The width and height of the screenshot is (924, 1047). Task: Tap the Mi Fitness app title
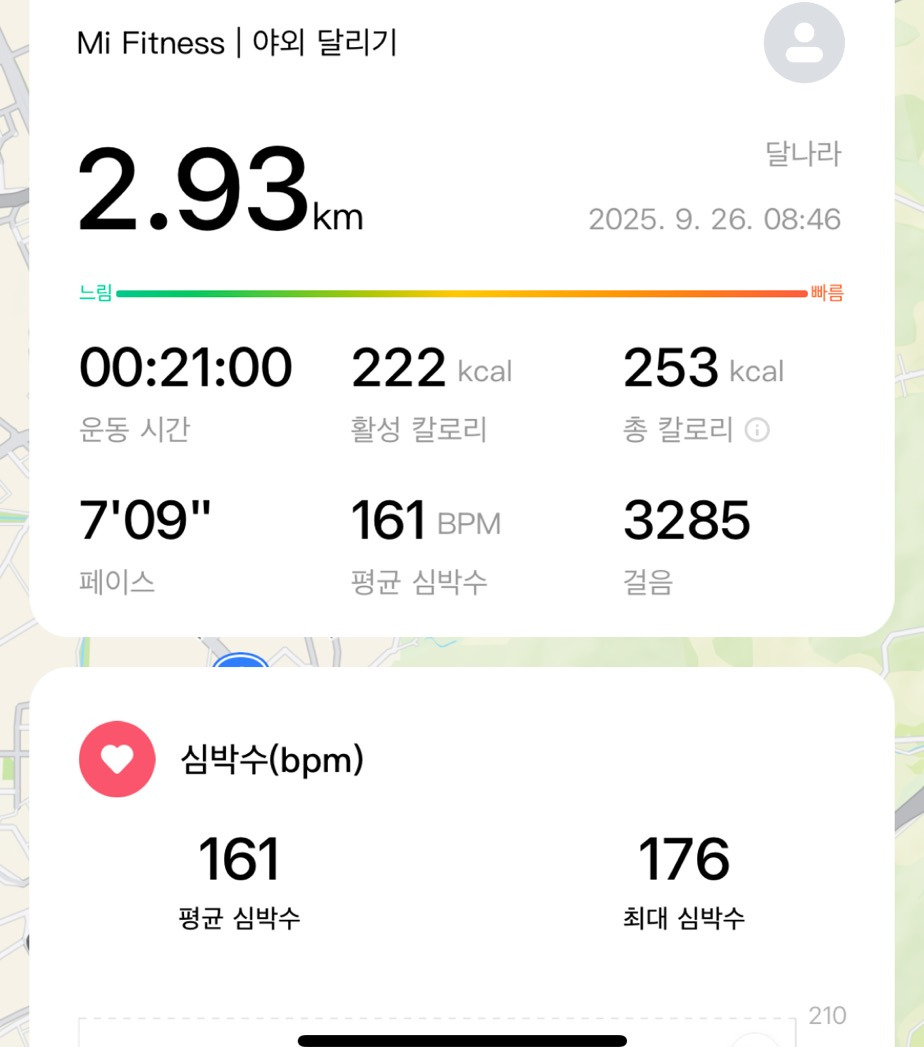pos(148,42)
